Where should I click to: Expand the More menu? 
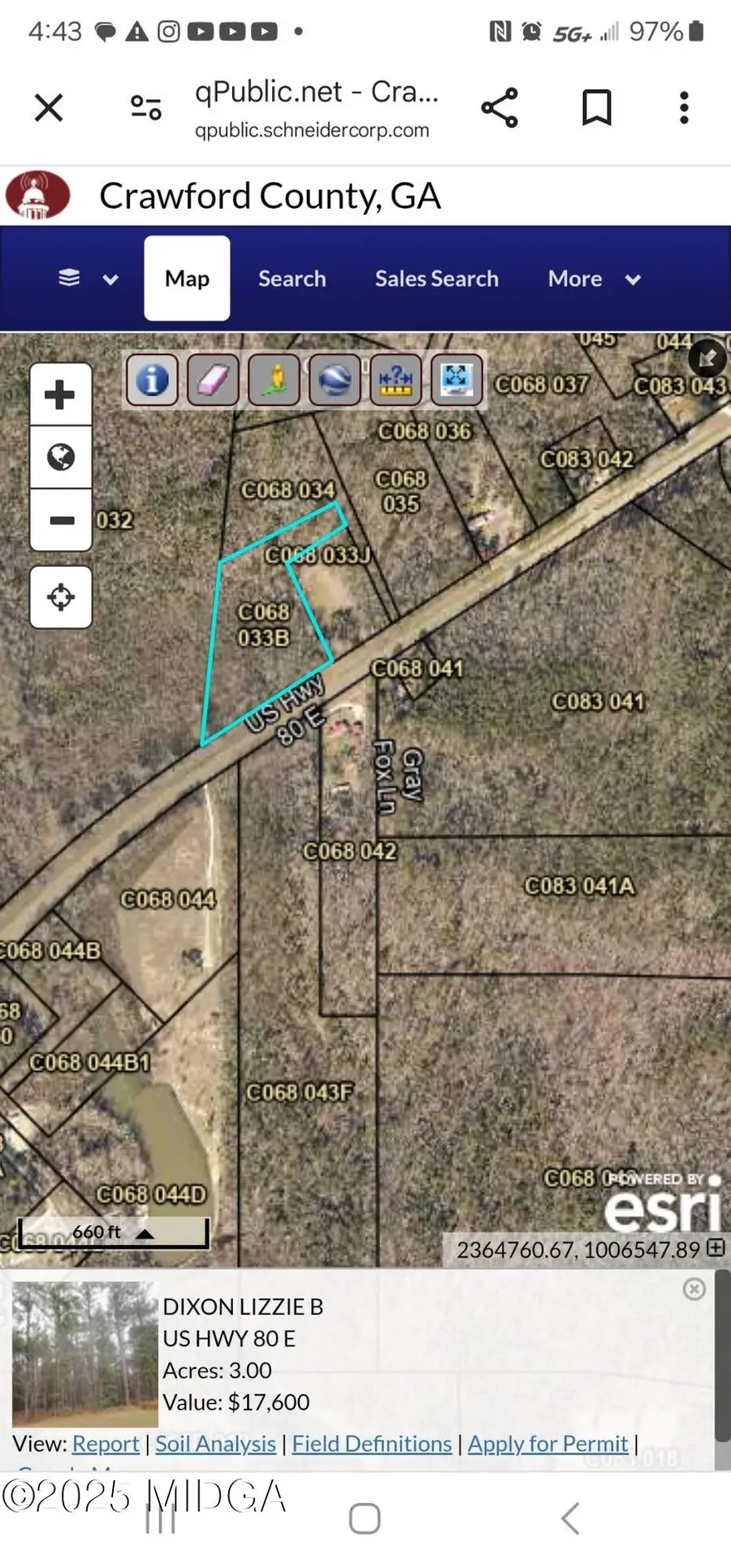[594, 279]
